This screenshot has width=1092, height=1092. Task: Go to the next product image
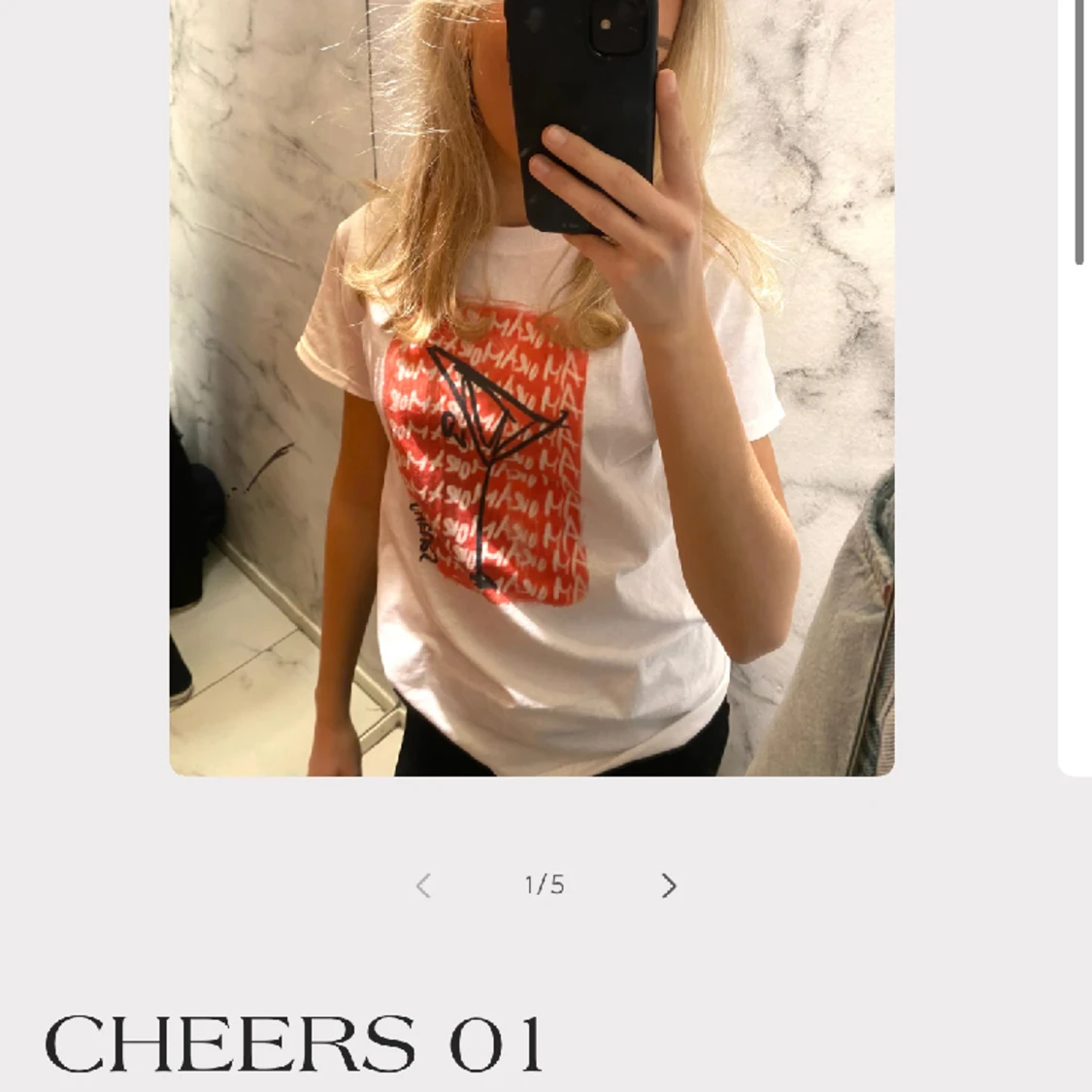(668, 885)
